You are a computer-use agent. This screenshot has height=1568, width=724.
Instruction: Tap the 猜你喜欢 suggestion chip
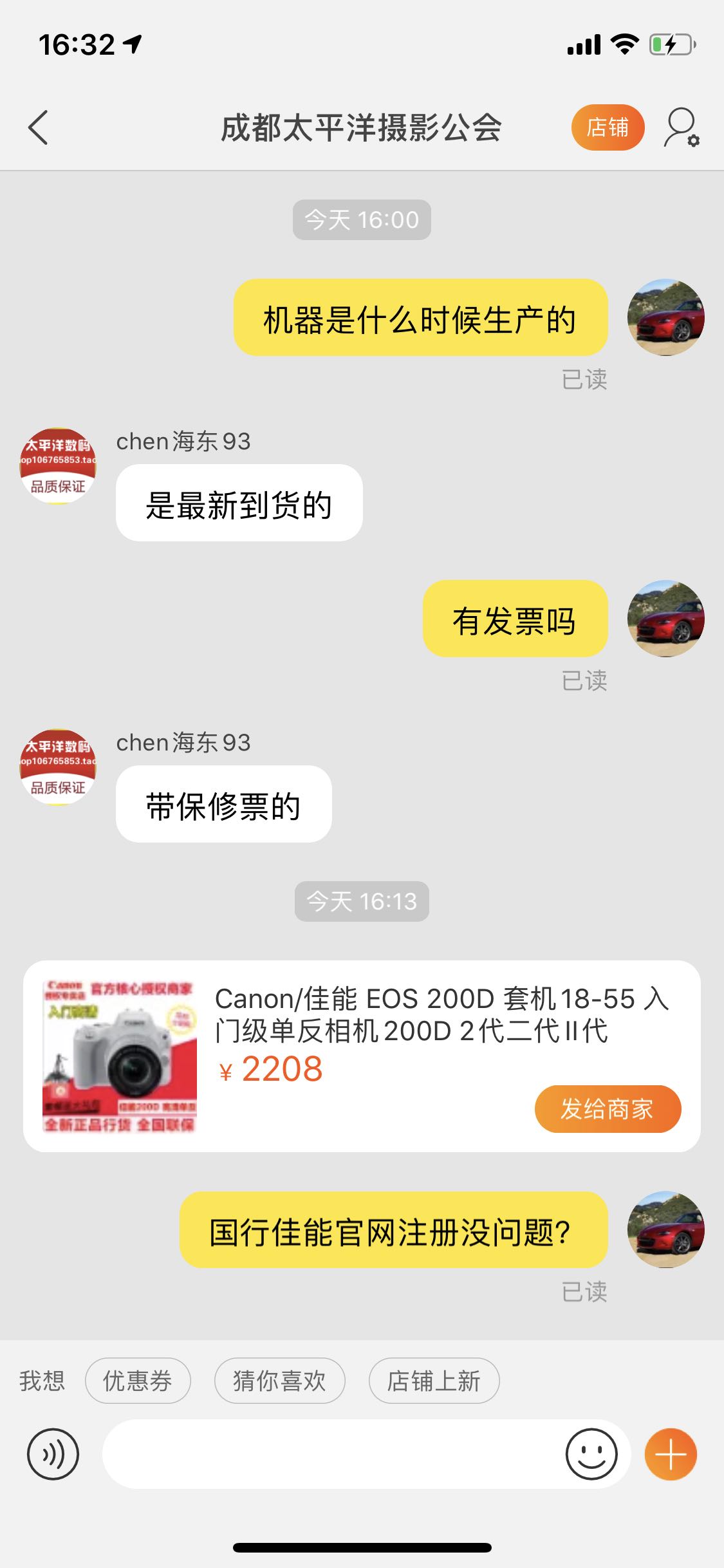point(279,1381)
